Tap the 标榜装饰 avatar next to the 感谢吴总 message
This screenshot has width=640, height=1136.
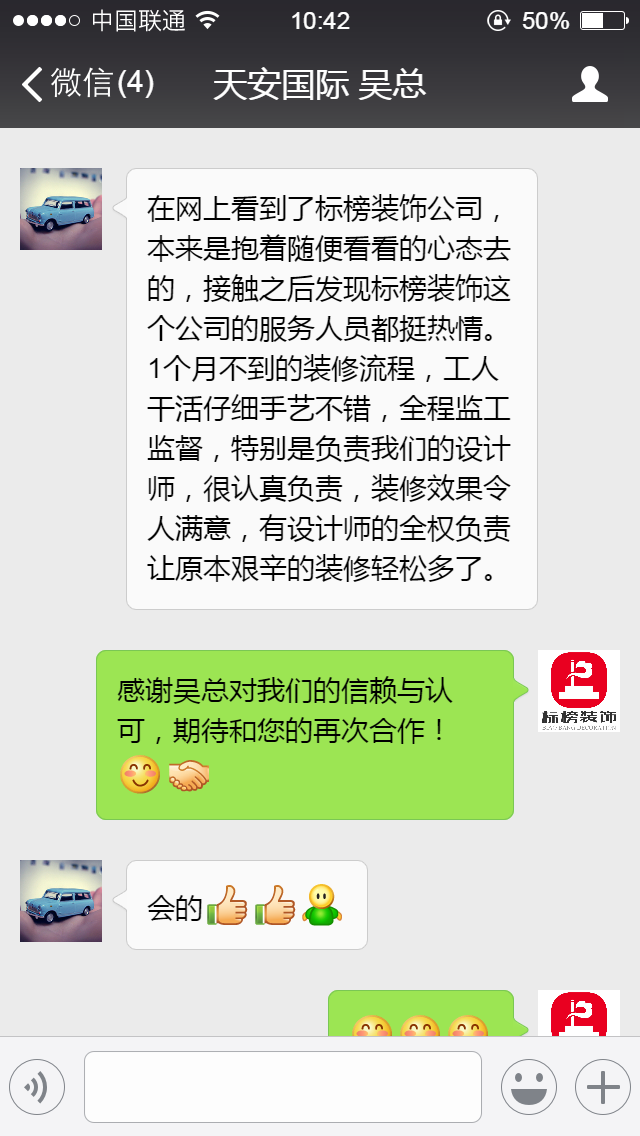pos(578,691)
